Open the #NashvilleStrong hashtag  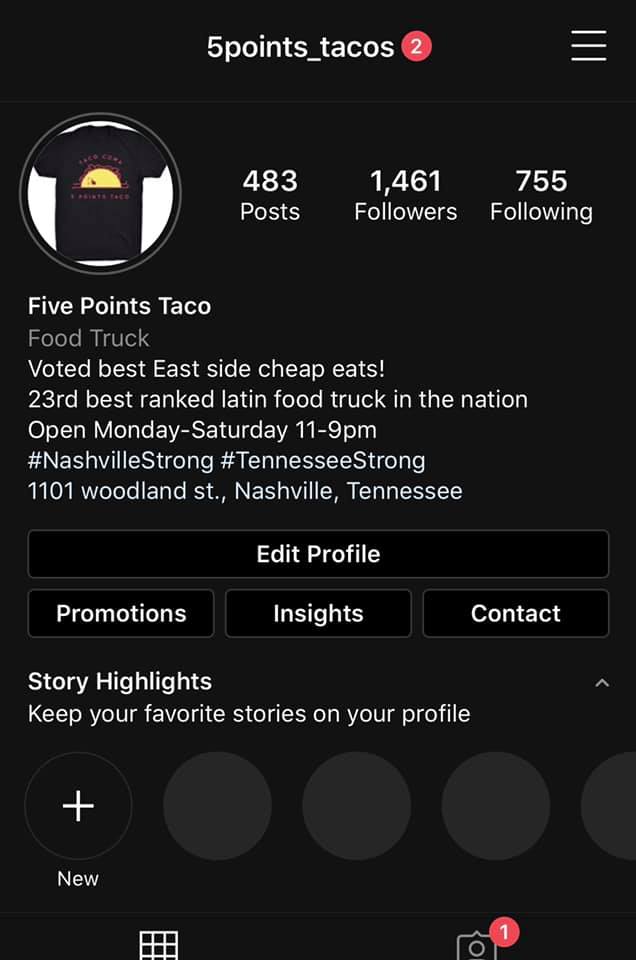(x=121, y=461)
